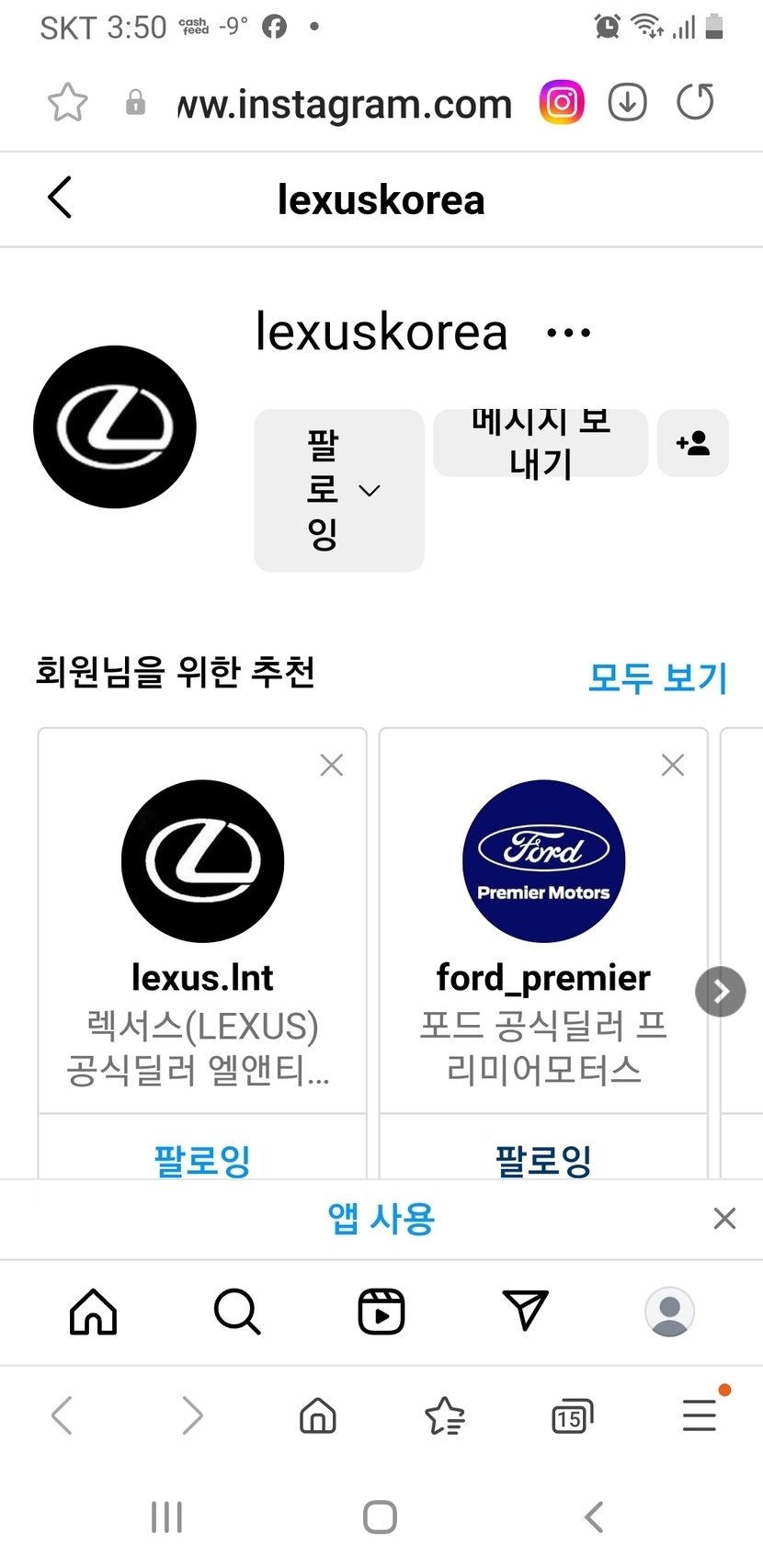
Task: Switch to the Reels tab
Action: [x=381, y=1312]
